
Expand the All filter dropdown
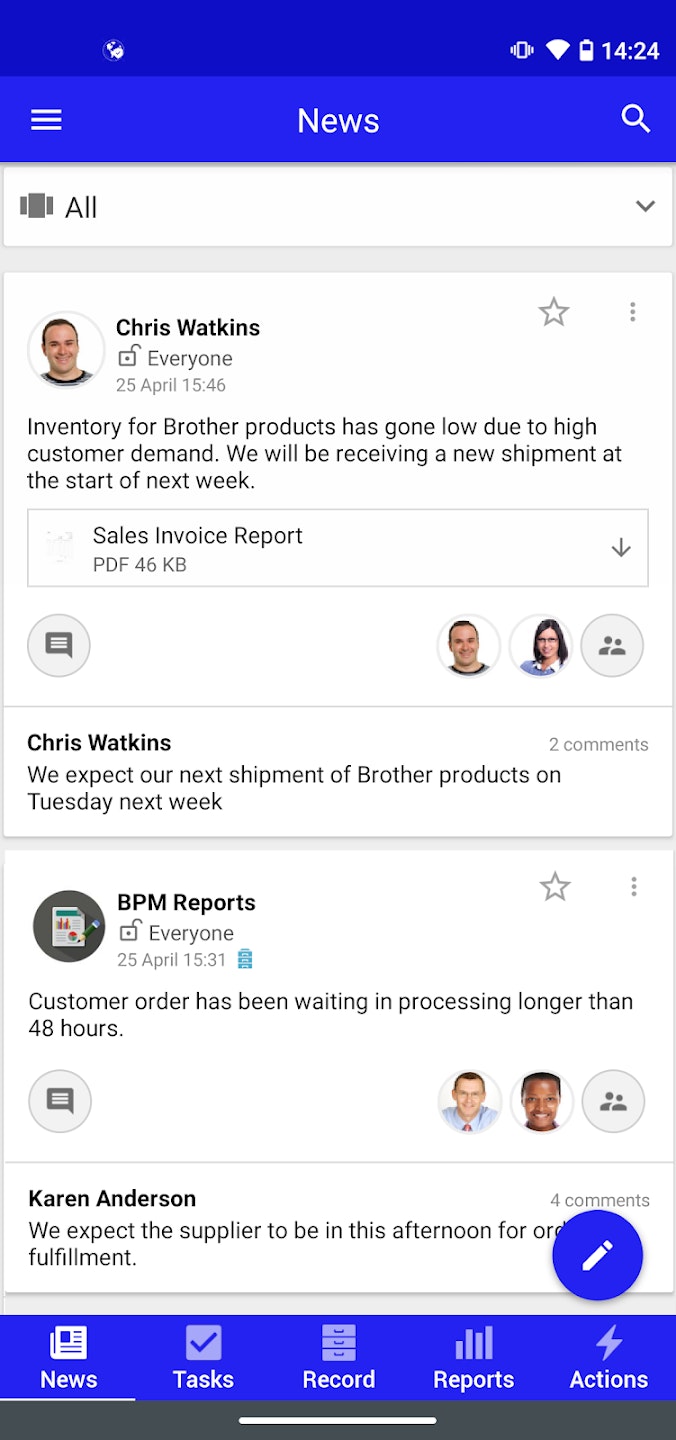point(645,206)
